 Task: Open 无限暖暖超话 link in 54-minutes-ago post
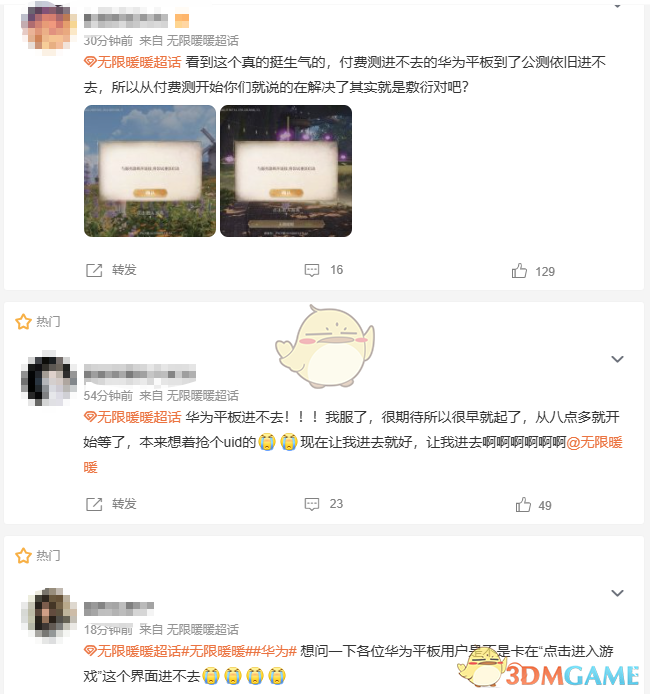(x=132, y=417)
